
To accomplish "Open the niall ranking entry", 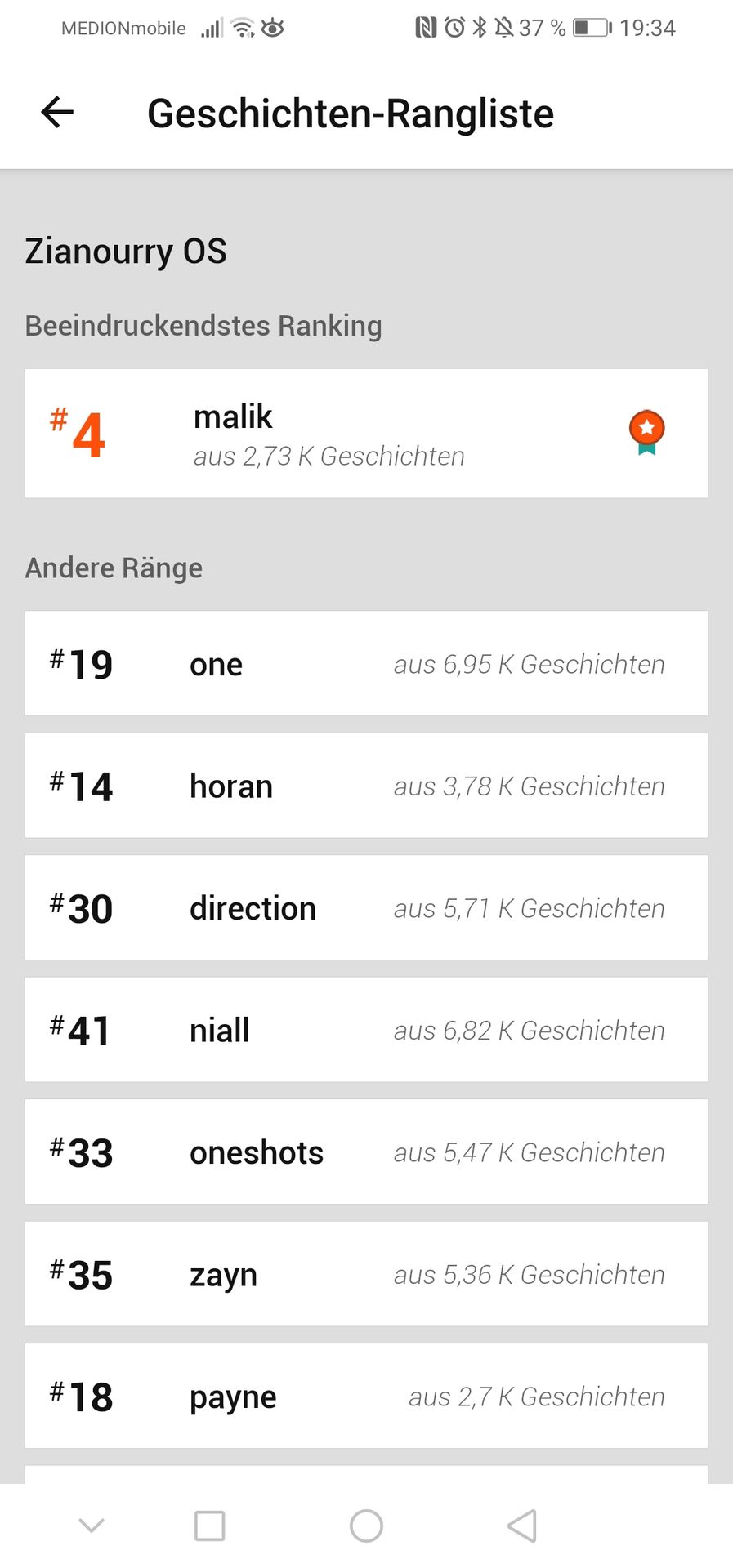I will tap(366, 1030).
